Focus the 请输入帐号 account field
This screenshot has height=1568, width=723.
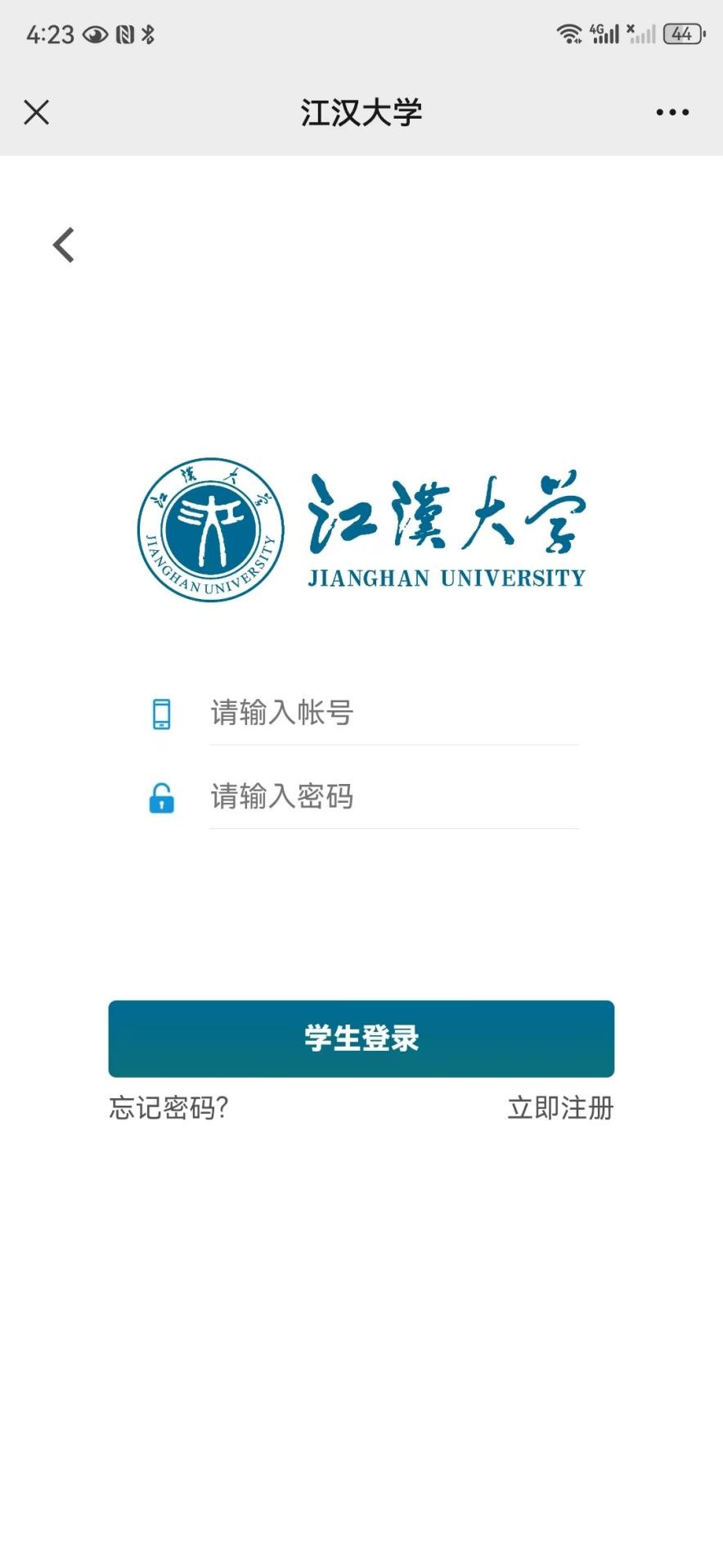point(394,713)
